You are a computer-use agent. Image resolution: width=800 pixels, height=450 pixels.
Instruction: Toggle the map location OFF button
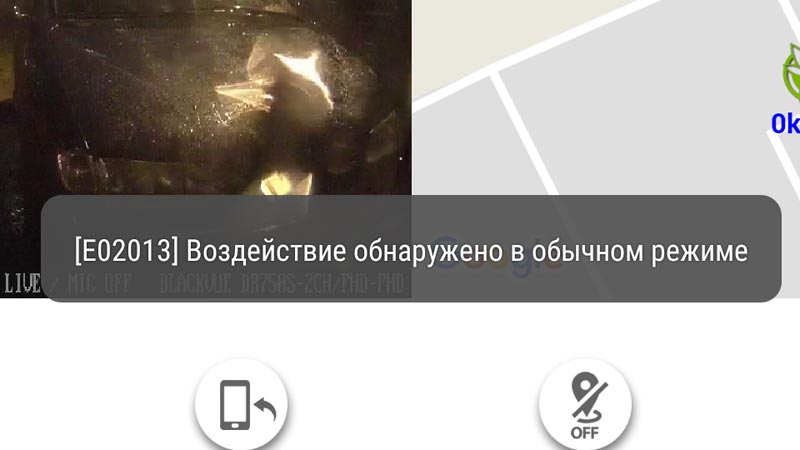pyautogui.click(x=585, y=405)
